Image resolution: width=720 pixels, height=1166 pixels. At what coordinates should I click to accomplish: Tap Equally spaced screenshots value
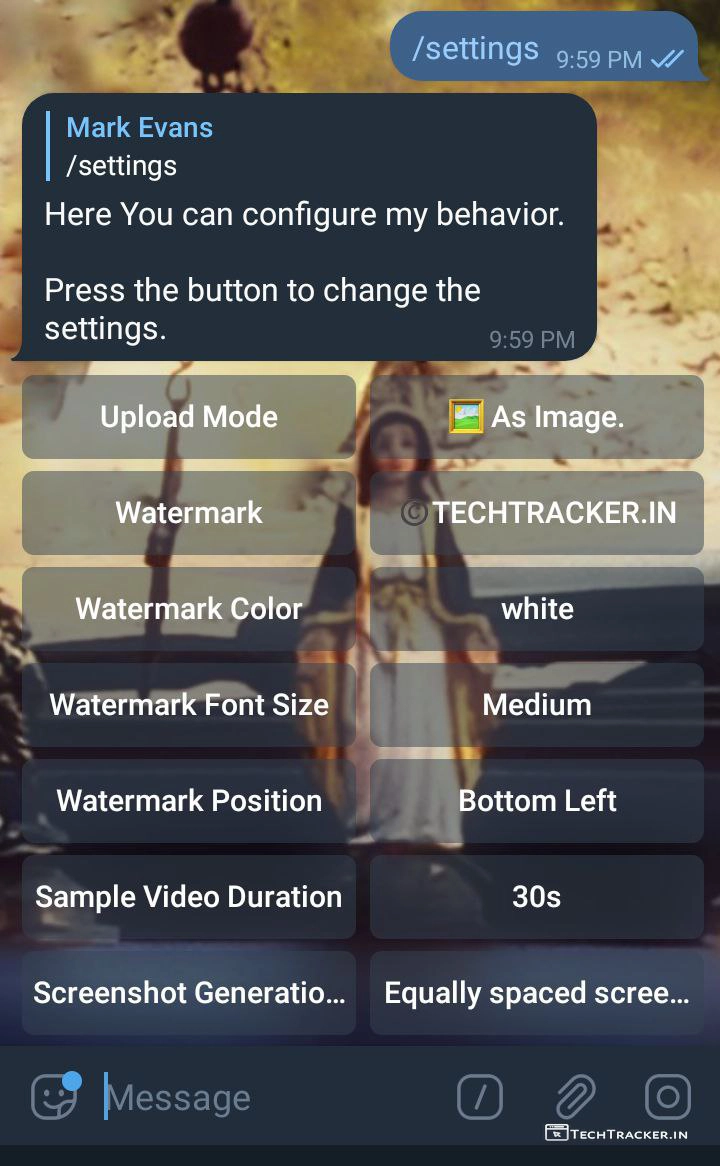tap(537, 993)
